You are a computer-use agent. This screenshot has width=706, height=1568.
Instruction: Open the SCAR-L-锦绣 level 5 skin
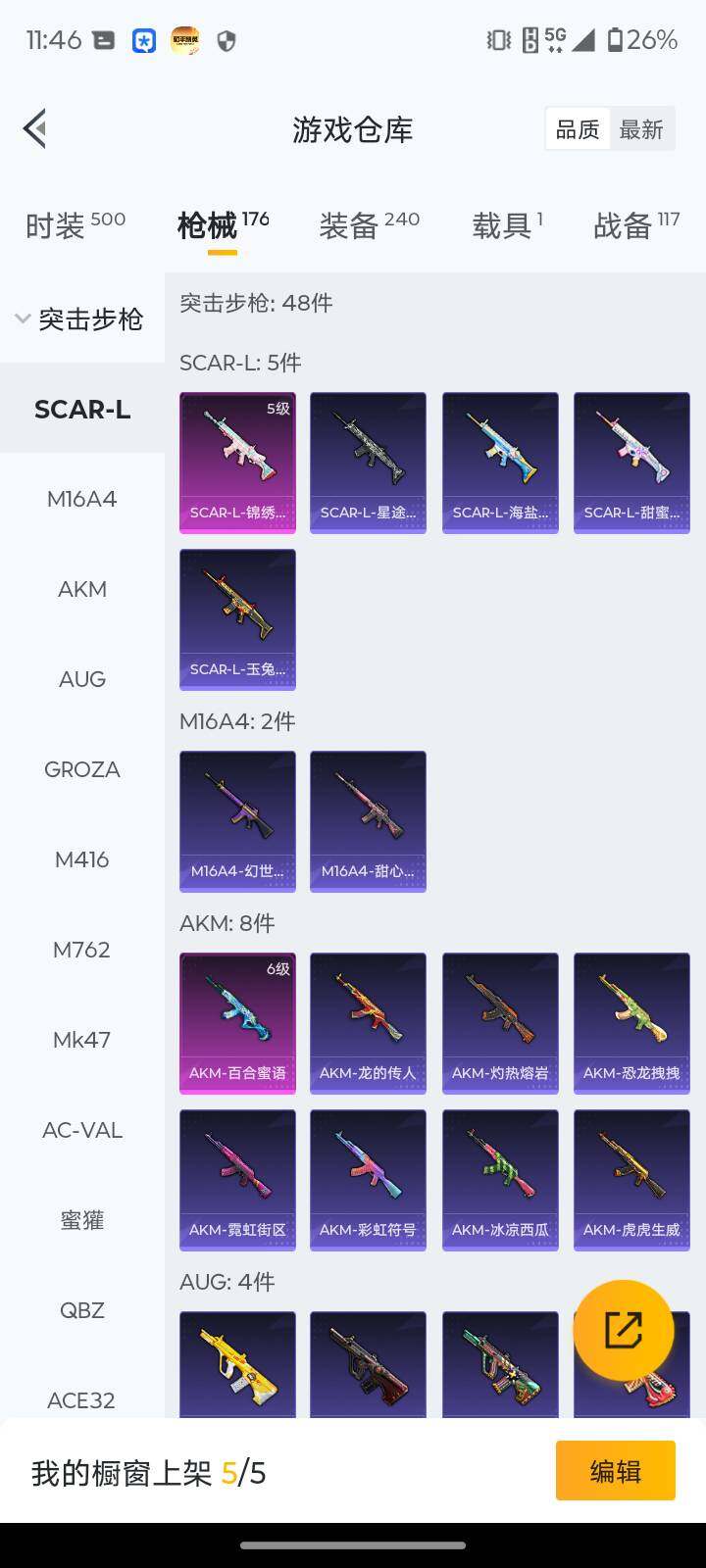coord(237,463)
